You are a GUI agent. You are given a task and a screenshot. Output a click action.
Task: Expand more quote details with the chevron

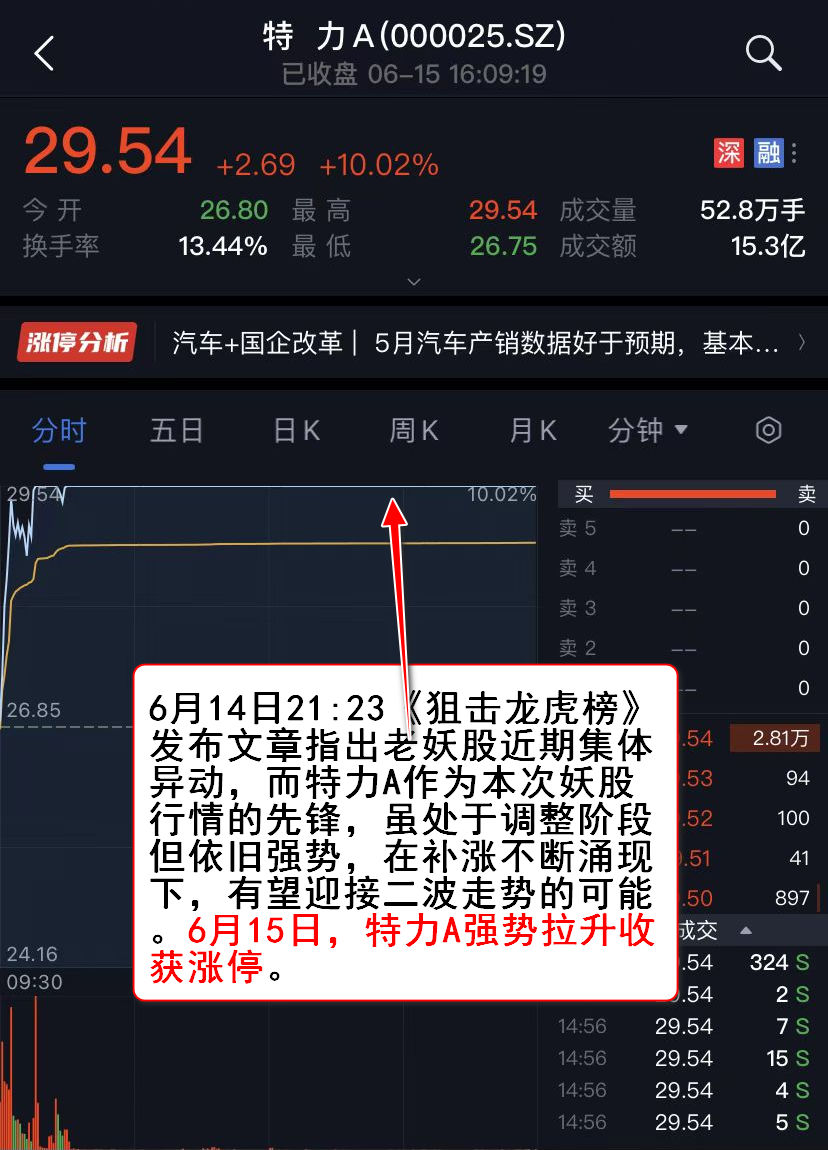pyautogui.click(x=414, y=283)
